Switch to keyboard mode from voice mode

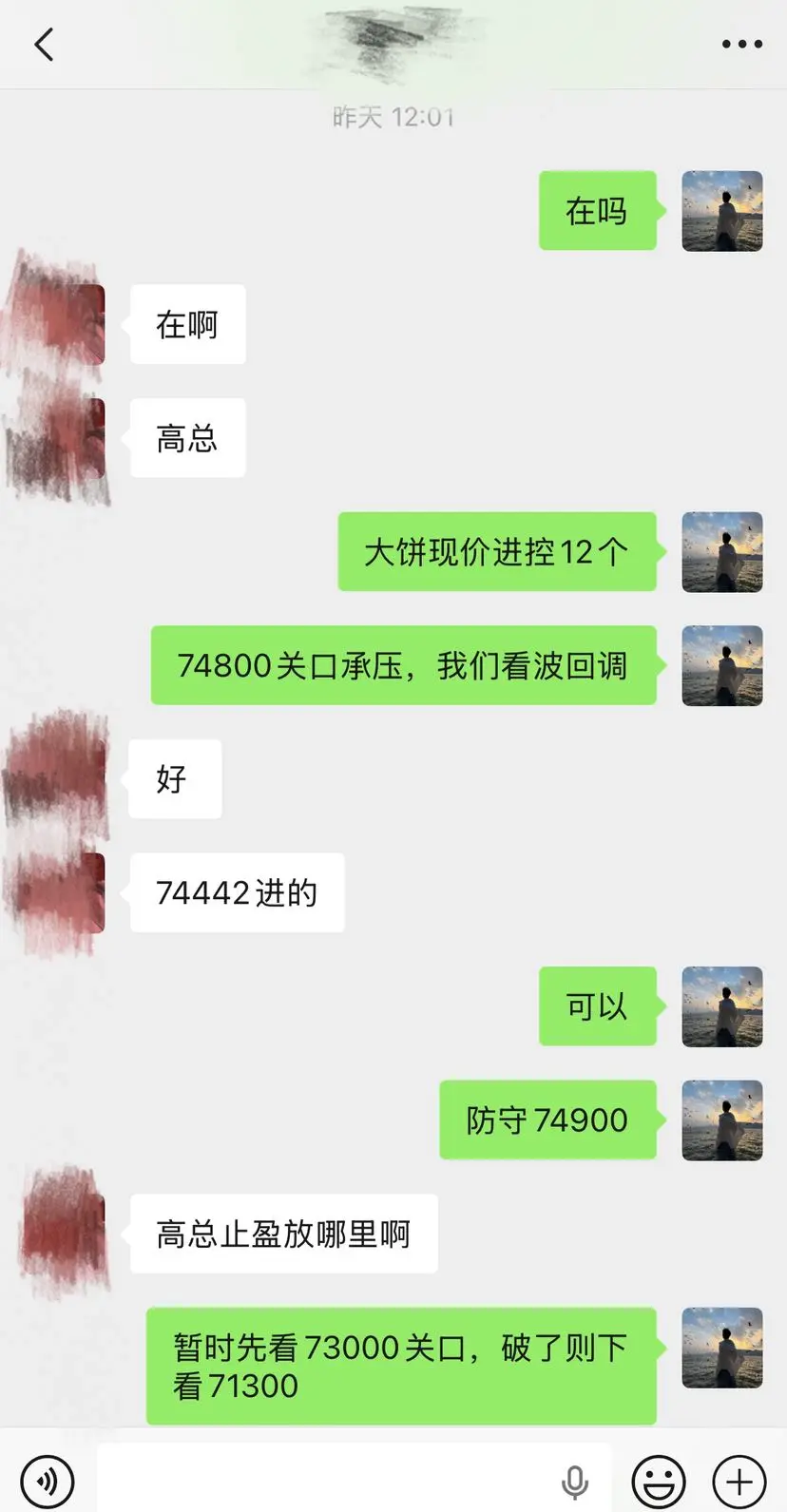pos(49,1480)
